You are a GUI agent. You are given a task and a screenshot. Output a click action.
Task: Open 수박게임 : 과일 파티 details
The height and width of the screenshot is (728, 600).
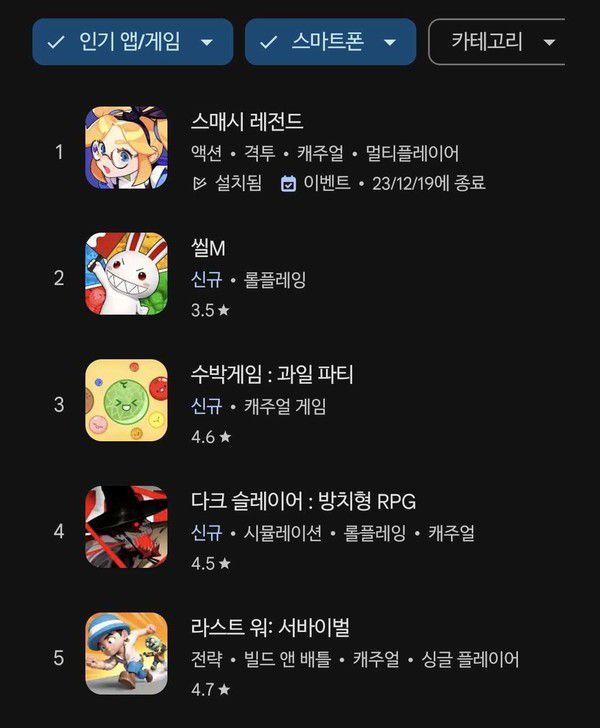272,375
